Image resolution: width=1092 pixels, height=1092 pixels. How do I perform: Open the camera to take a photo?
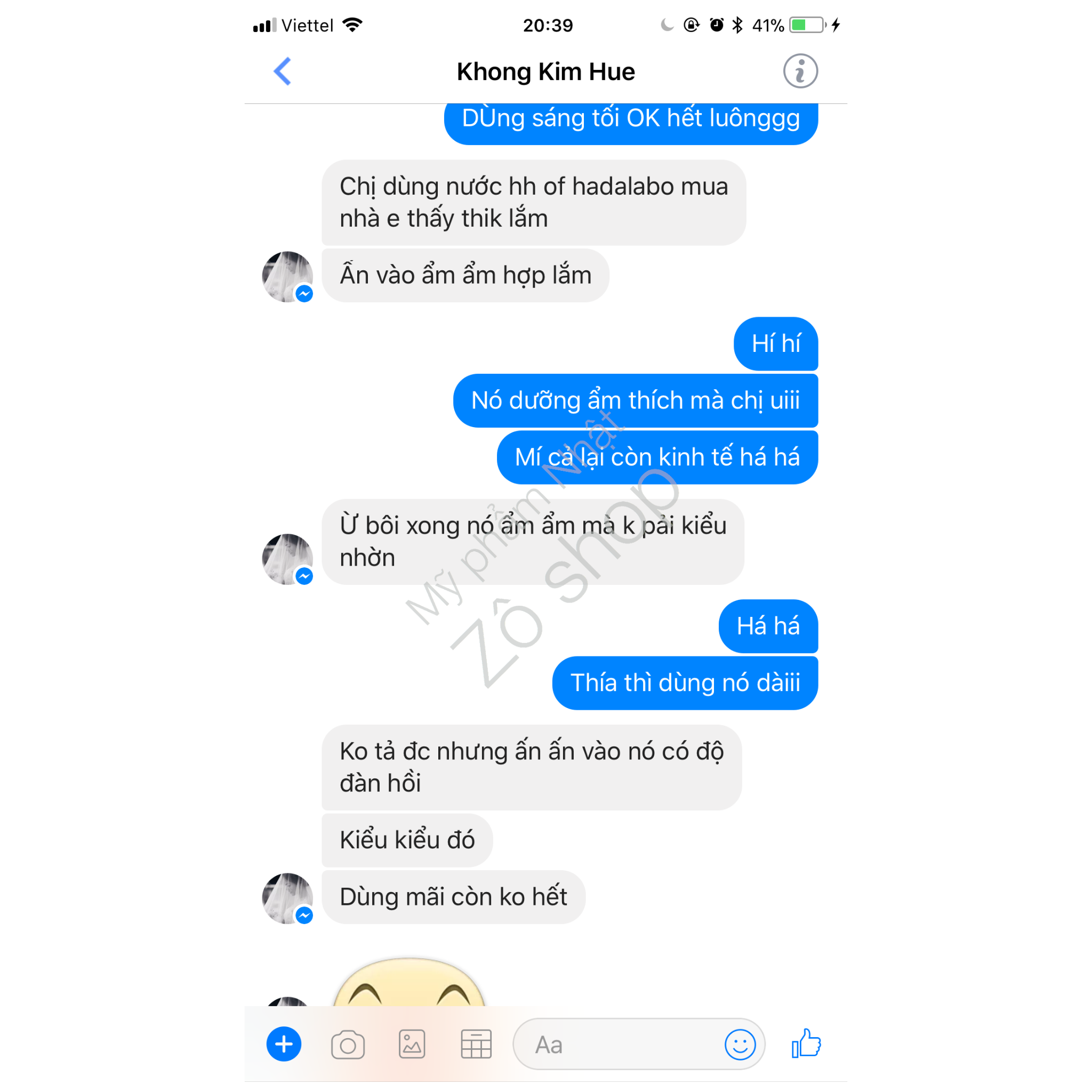click(x=348, y=1045)
